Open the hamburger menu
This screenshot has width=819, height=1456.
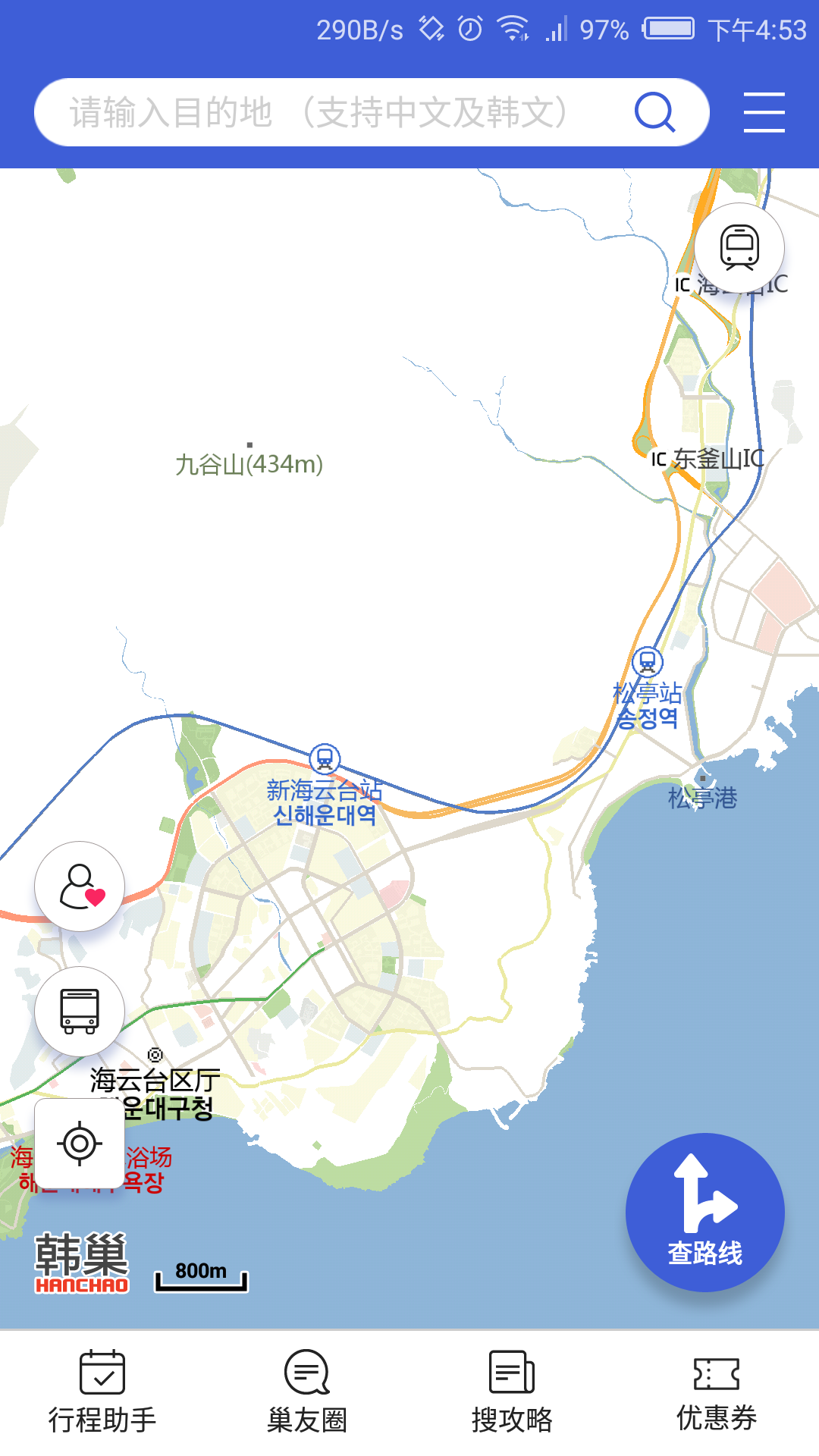[x=764, y=111]
